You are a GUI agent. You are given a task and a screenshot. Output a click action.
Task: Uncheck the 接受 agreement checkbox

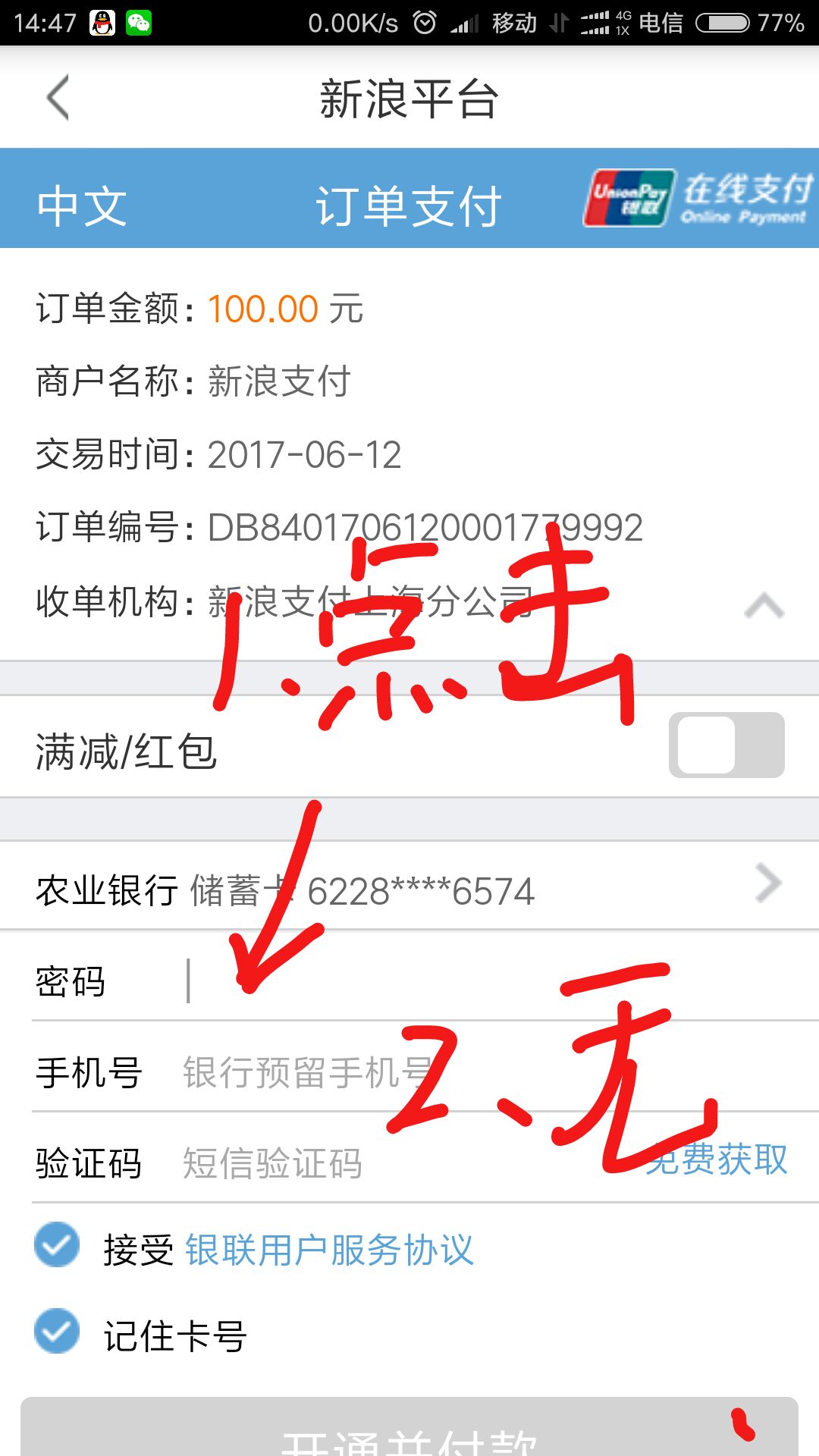click(57, 1245)
